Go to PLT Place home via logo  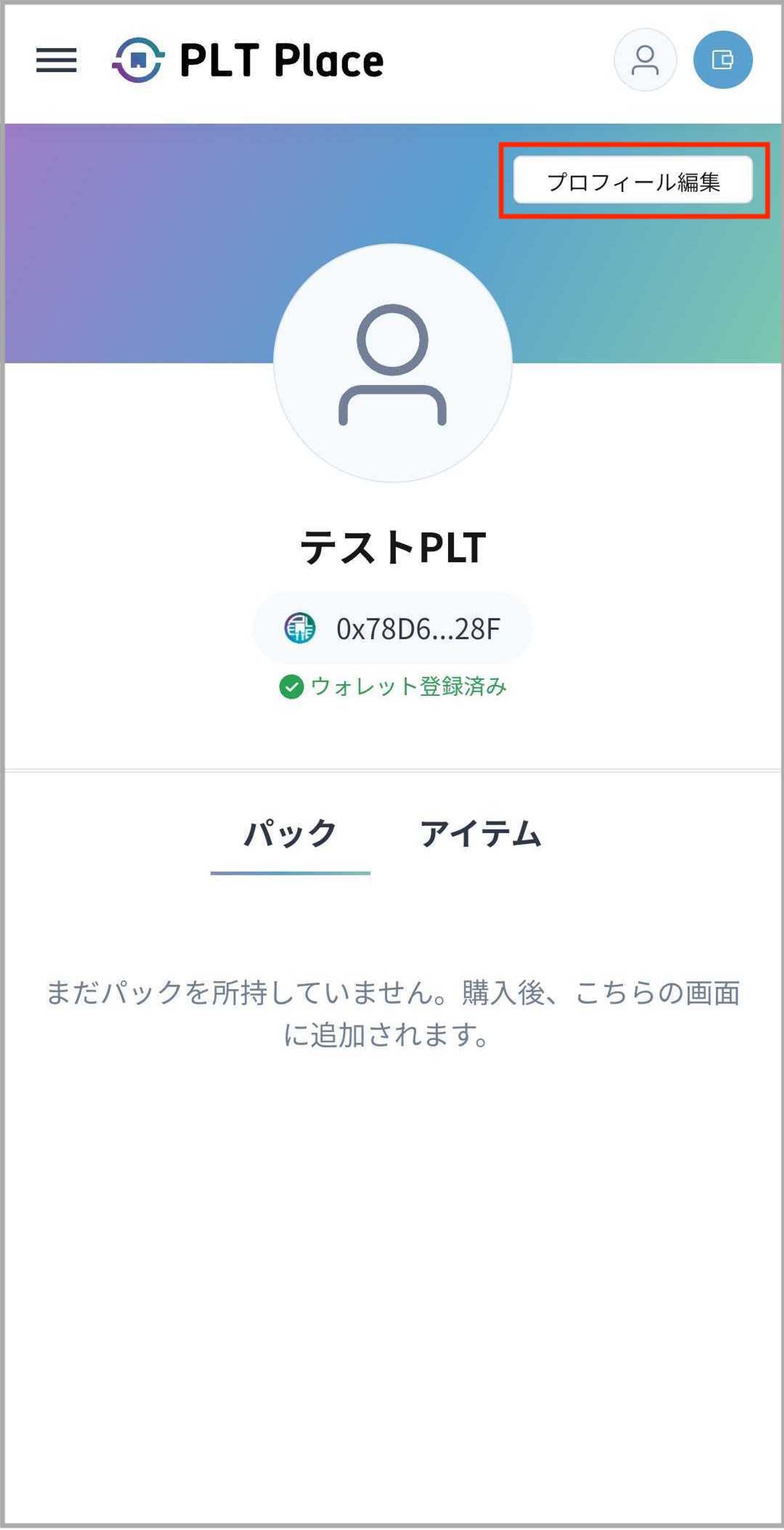(248, 60)
